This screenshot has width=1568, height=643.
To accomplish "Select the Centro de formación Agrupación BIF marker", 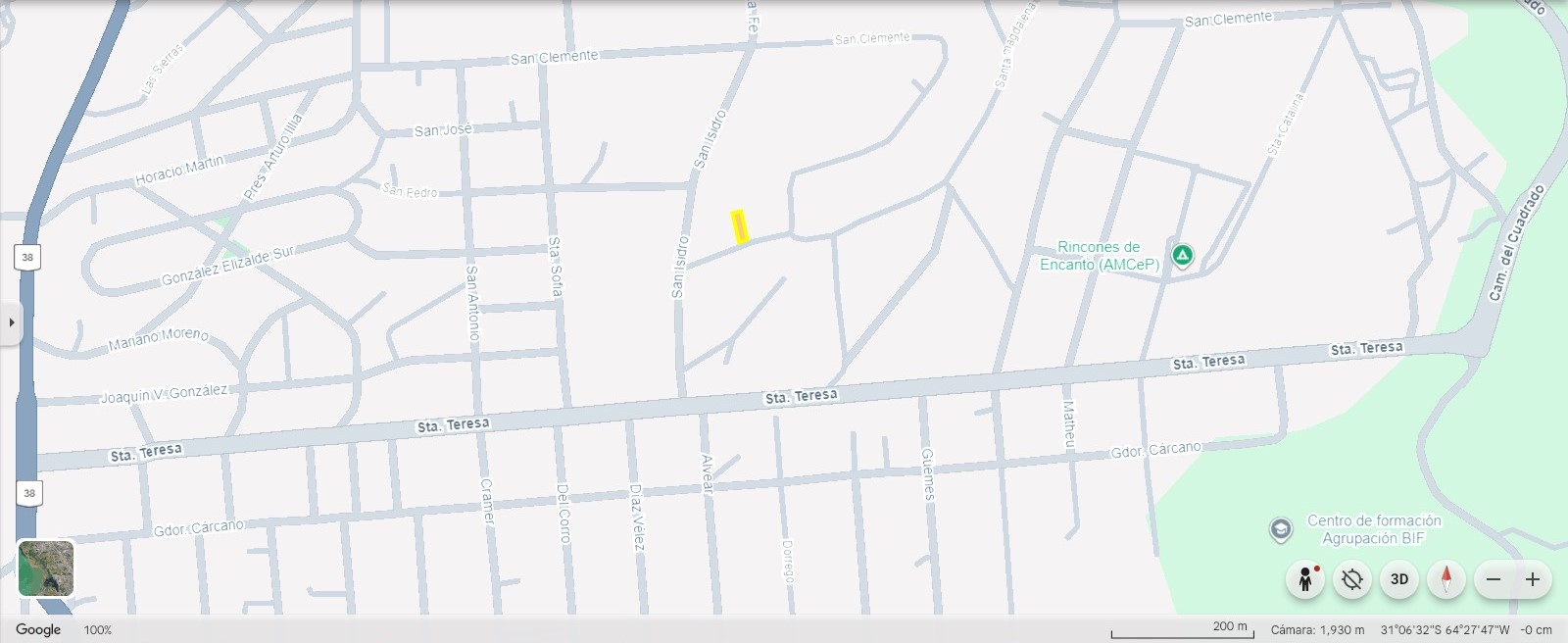I will [1281, 530].
